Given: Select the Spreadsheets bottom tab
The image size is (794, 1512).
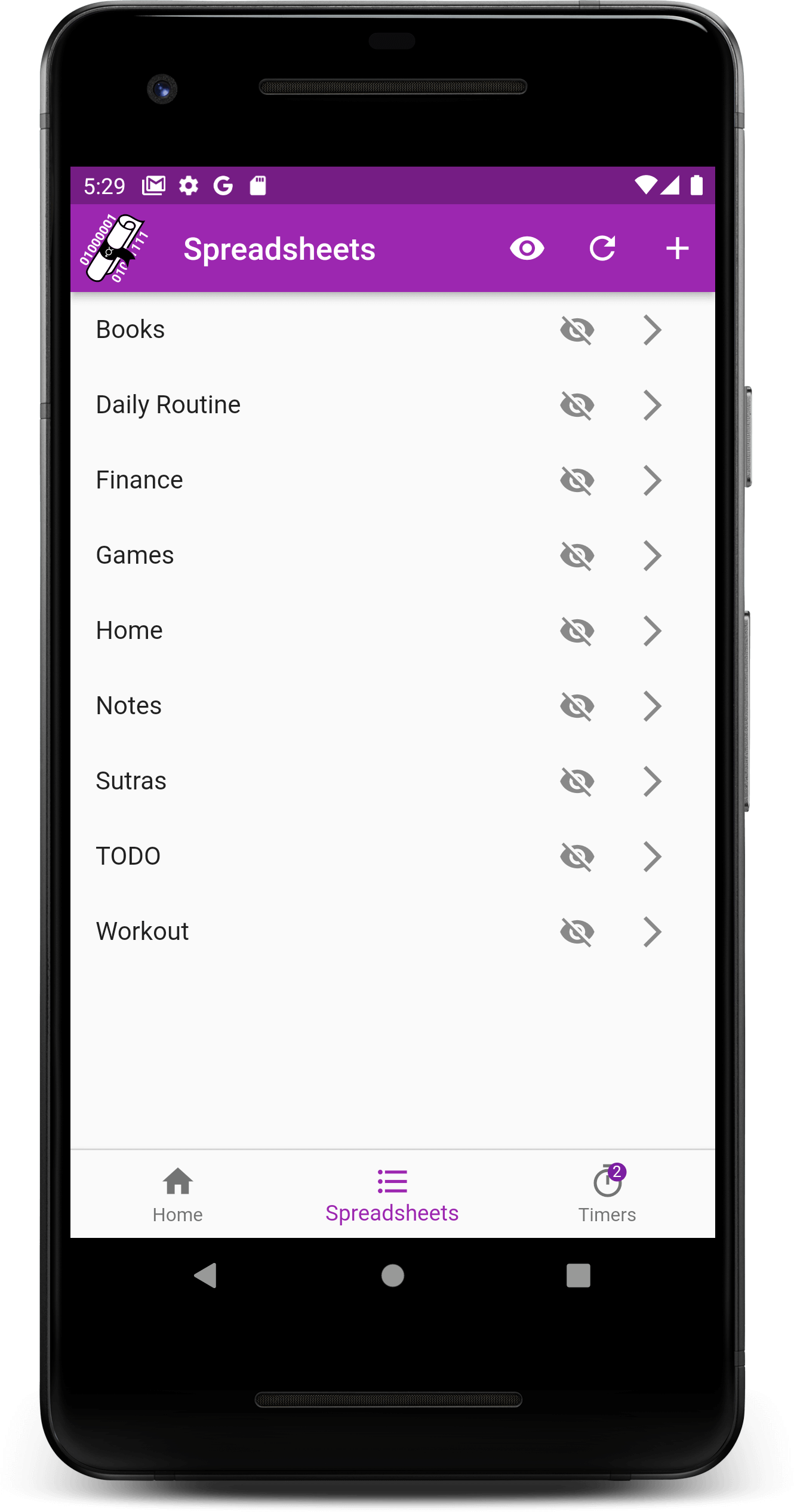Looking at the screenshot, I should [392, 1194].
